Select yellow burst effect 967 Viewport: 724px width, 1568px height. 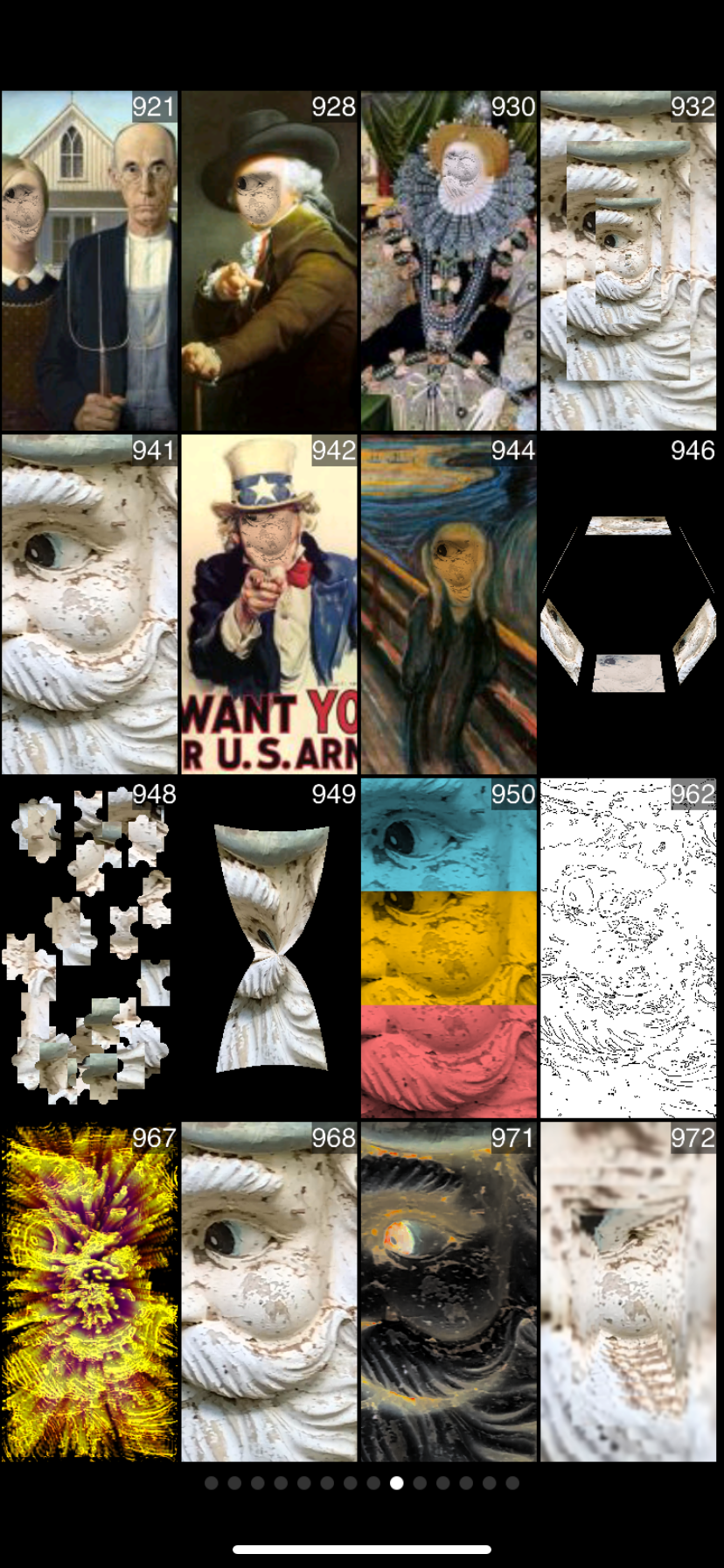point(89,1292)
